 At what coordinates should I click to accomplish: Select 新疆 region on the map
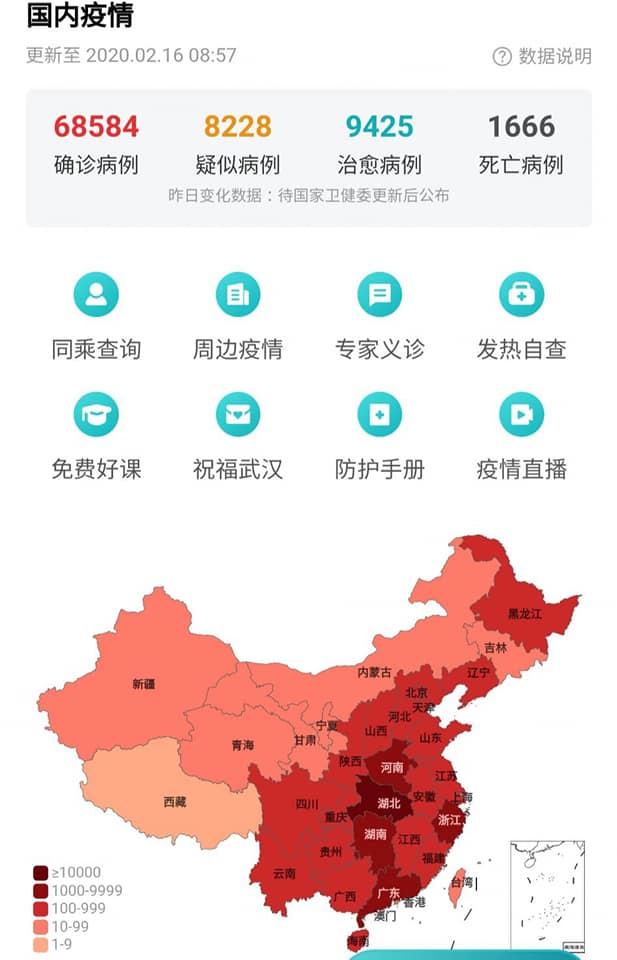pos(144,684)
